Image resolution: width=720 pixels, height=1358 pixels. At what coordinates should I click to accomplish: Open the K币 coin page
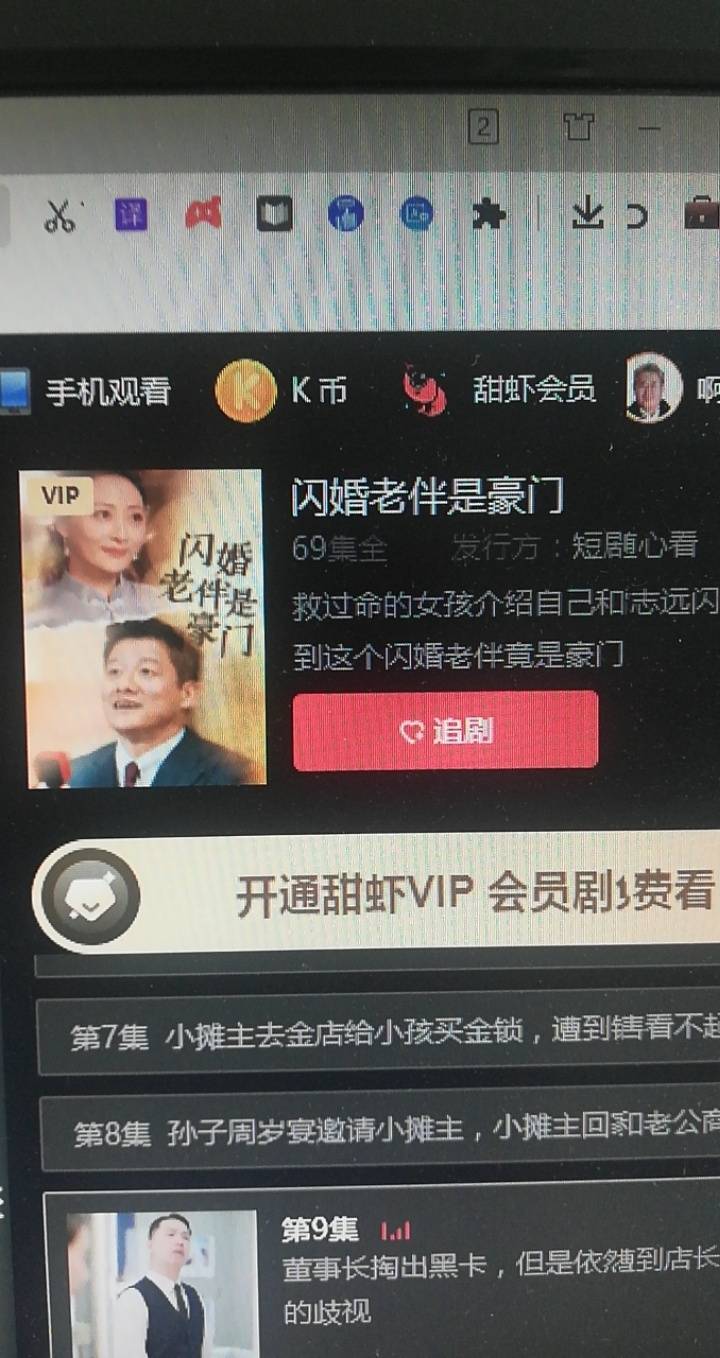point(282,390)
